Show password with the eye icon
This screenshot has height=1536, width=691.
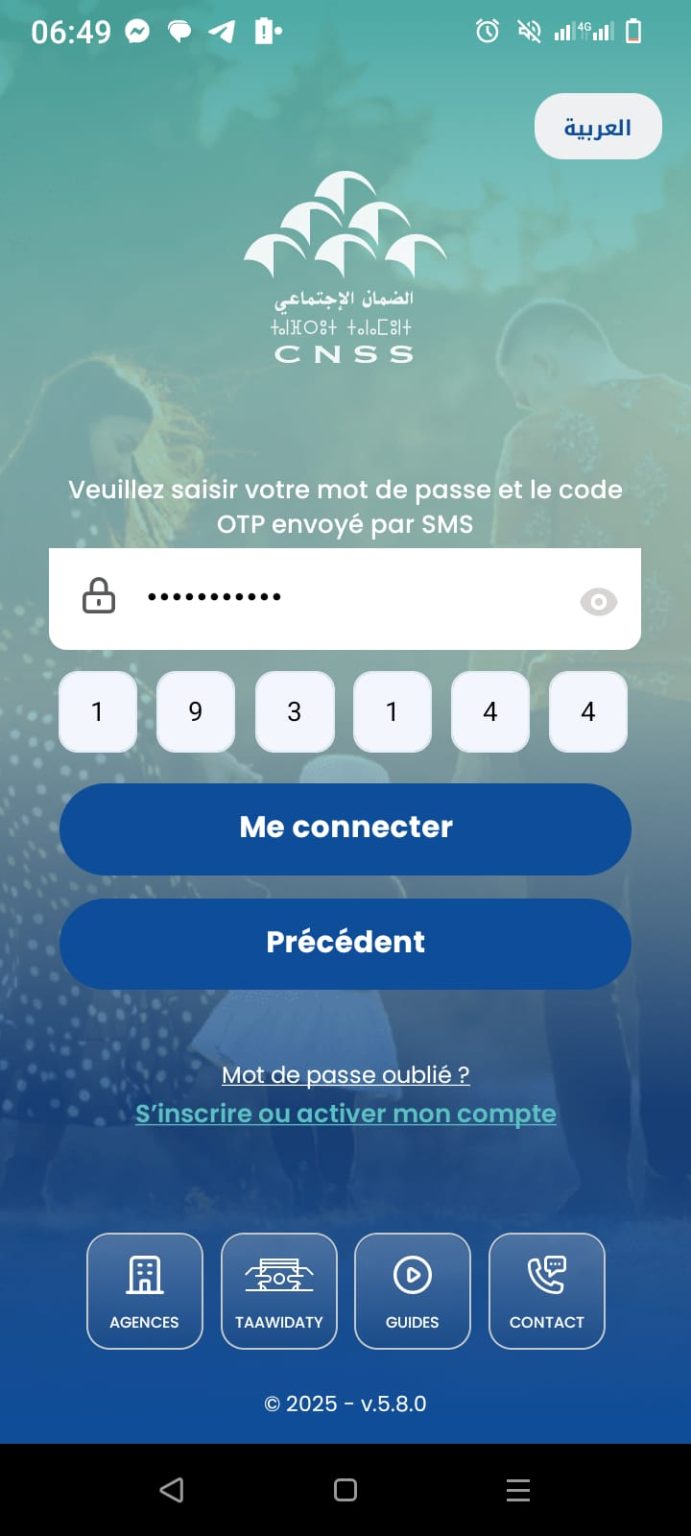[x=598, y=602]
